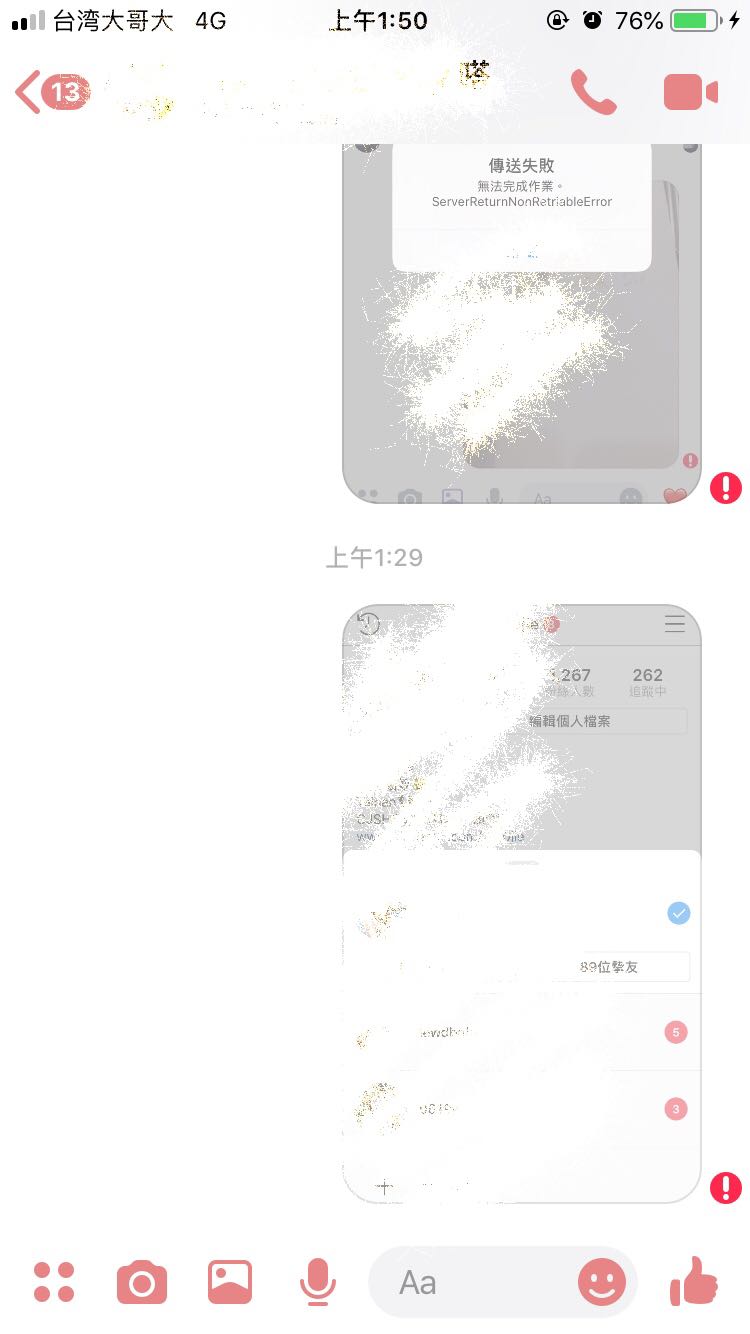Open the profile screenshot sent at 上午1:29
Screen dimensions: 750x1334
pyautogui.click(x=522, y=904)
